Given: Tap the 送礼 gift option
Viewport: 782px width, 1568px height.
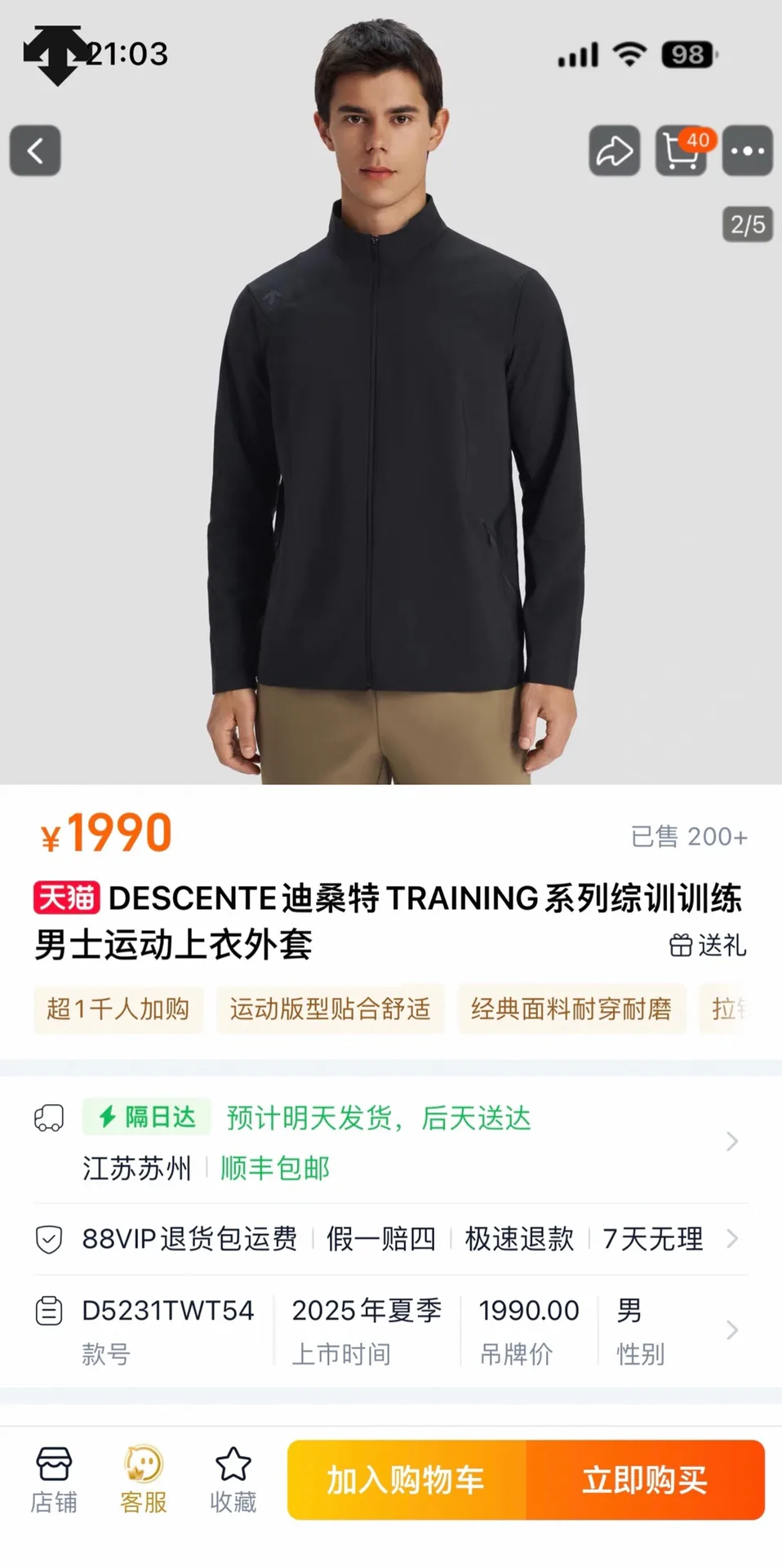Looking at the screenshot, I should tap(708, 945).
